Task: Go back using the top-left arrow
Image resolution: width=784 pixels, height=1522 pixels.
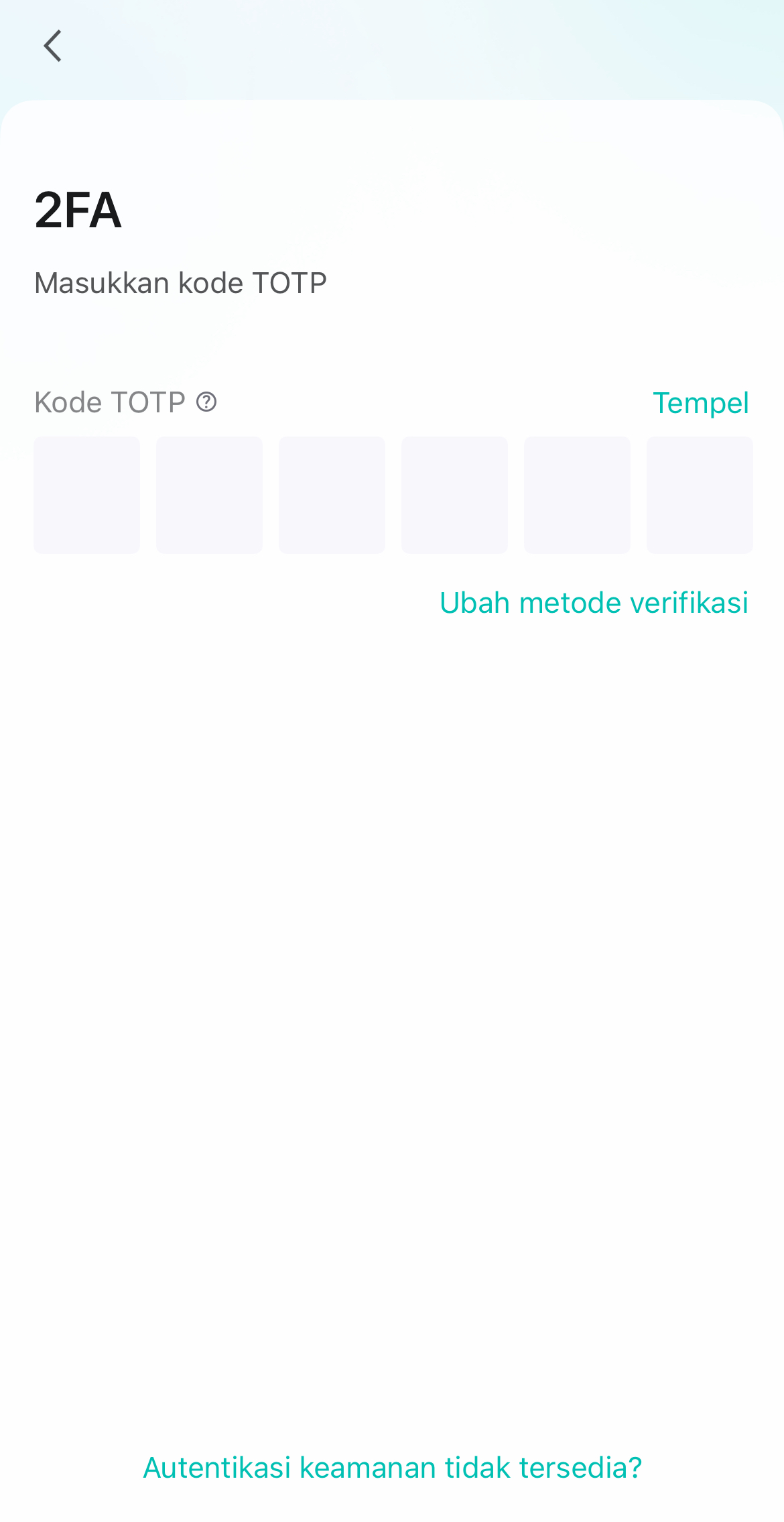Action: pos(52,46)
